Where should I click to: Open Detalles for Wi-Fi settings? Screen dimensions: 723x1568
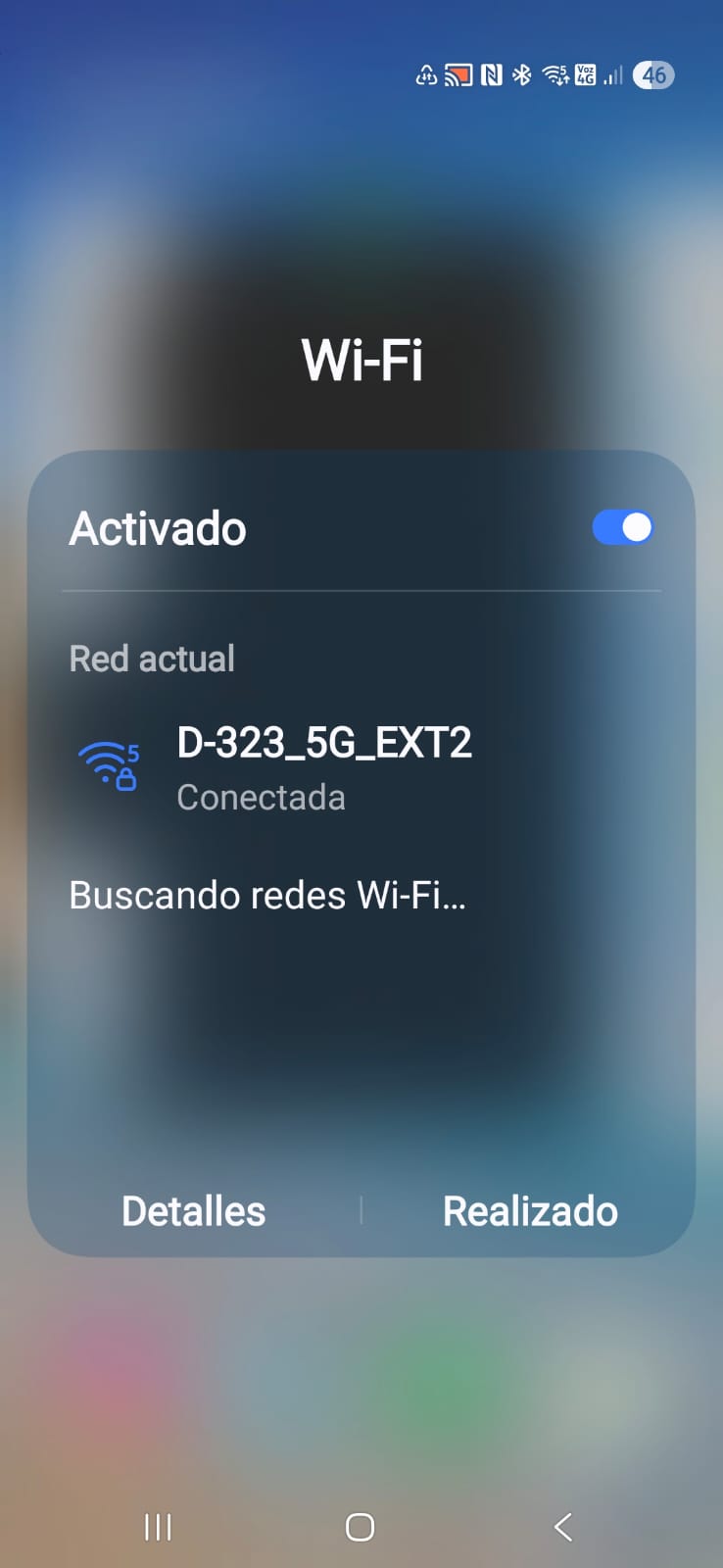193,1211
